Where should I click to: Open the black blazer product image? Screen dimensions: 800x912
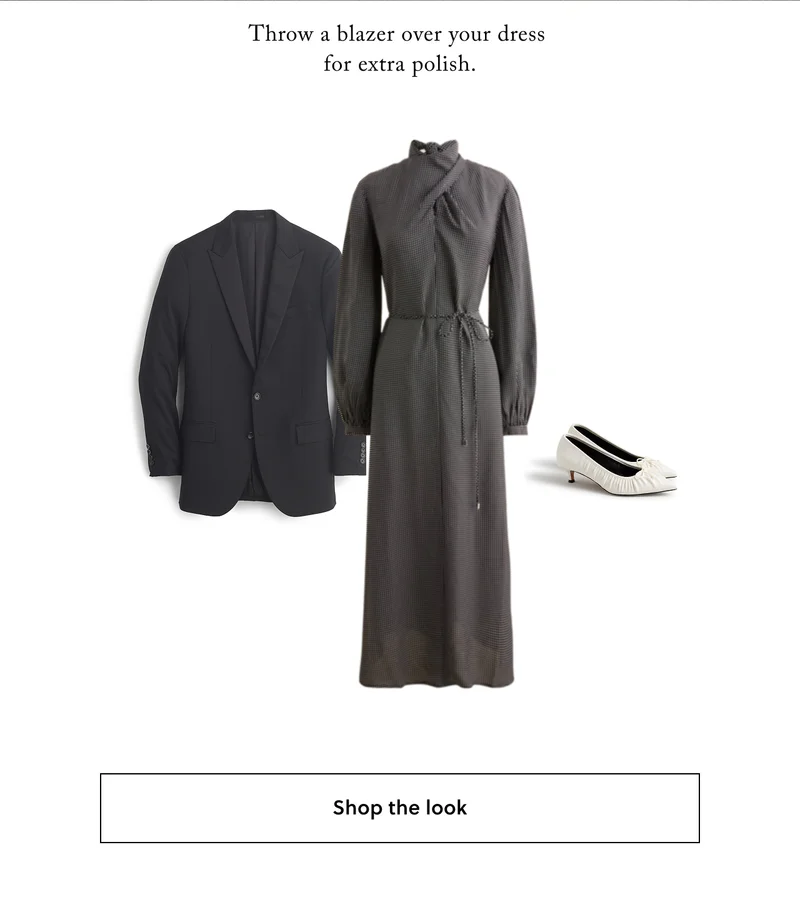click(x=252, y=366)
